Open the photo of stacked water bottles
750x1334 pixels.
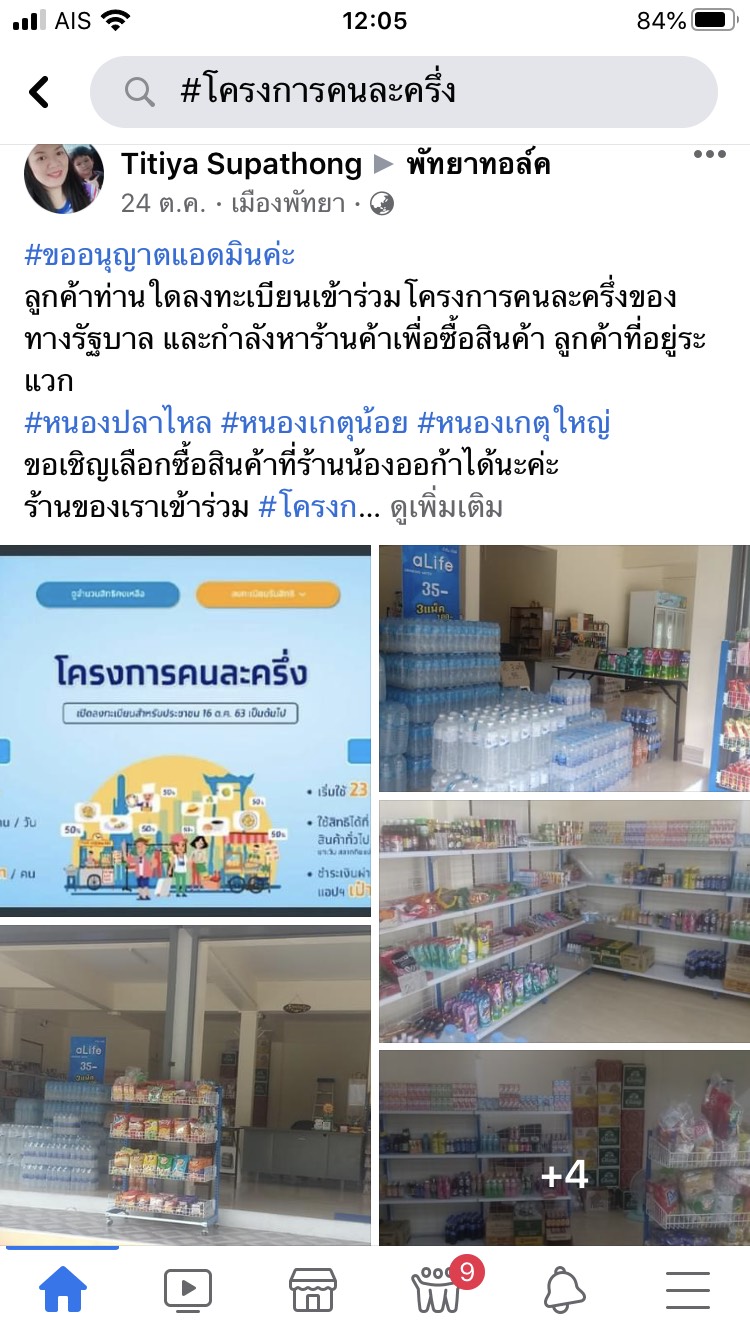pos(564,668)
